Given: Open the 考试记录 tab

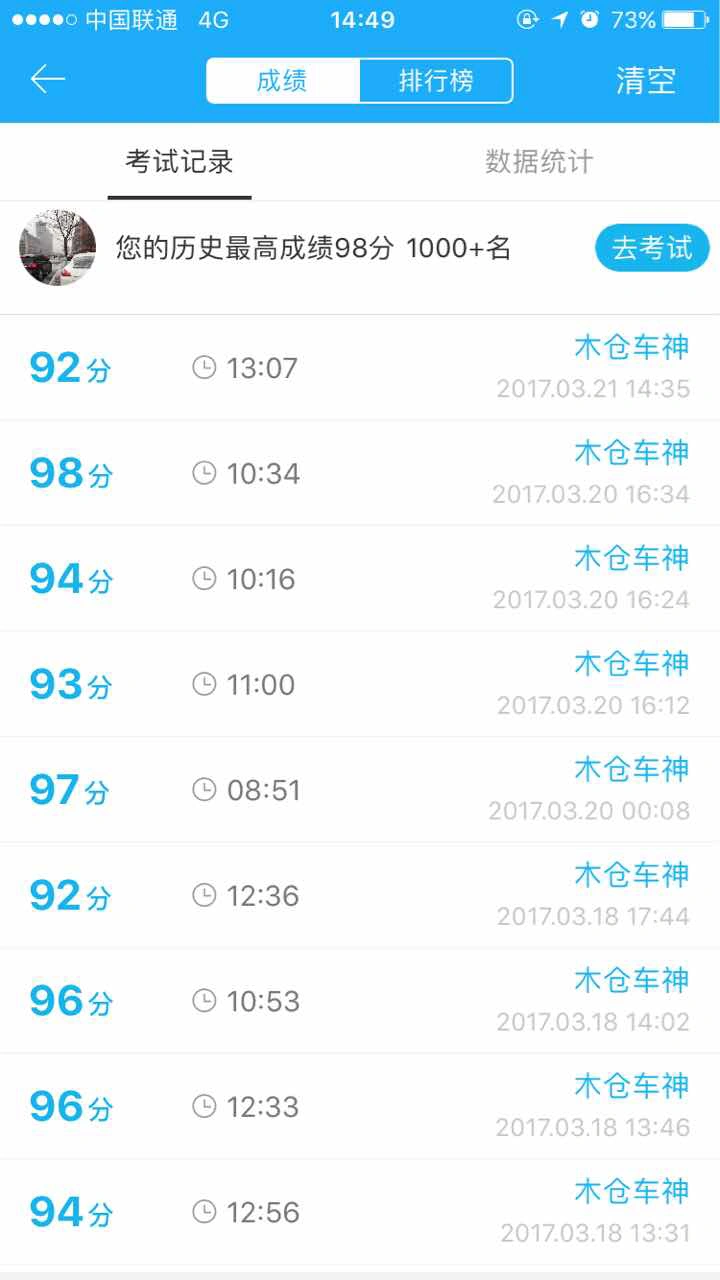Looking at the screenshot, I should pos(179,162).
